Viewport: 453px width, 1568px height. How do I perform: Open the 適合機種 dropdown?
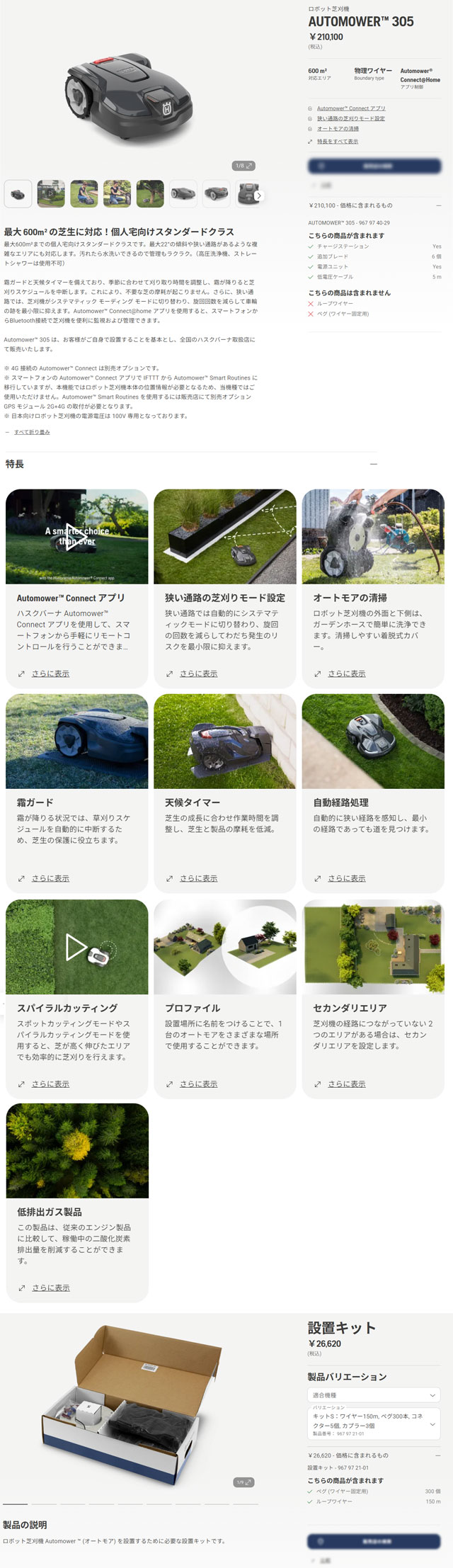pos(373,1394)
